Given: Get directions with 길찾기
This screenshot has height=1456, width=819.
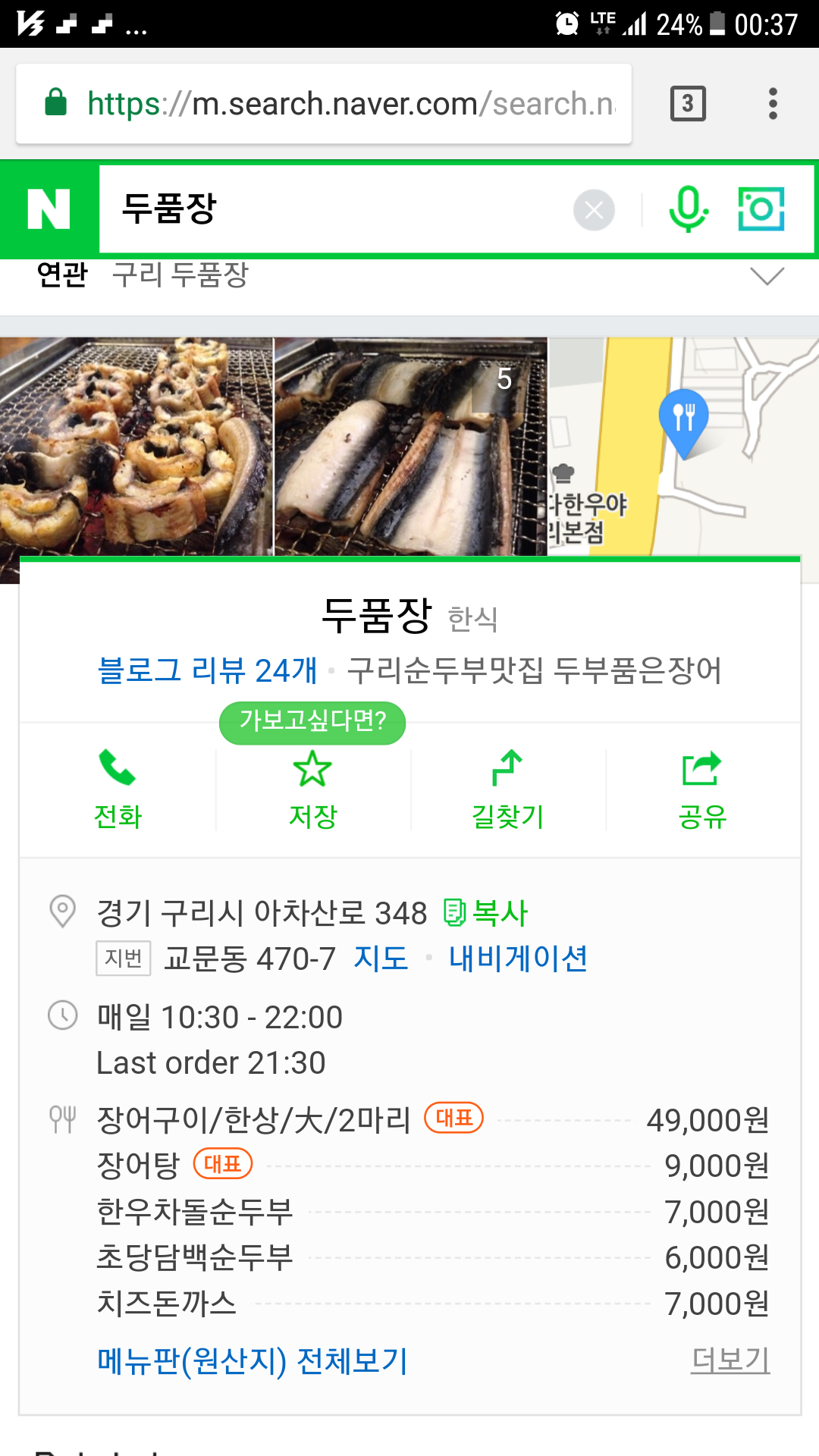Looking at the screenshot, I should (x=507, y=789).
